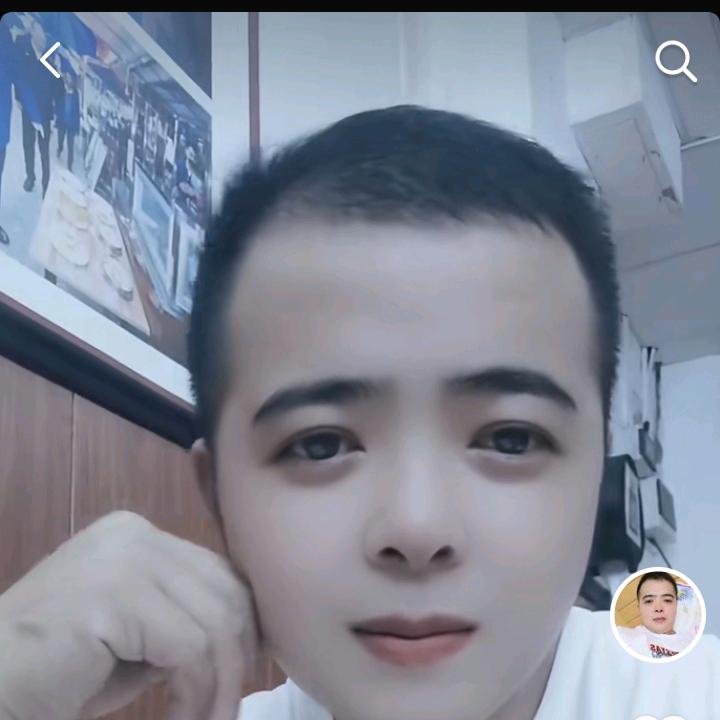This screenshot has width=720, height=720.
Task: Open the creator's round profile avatar
Action: tap(657, 615)
